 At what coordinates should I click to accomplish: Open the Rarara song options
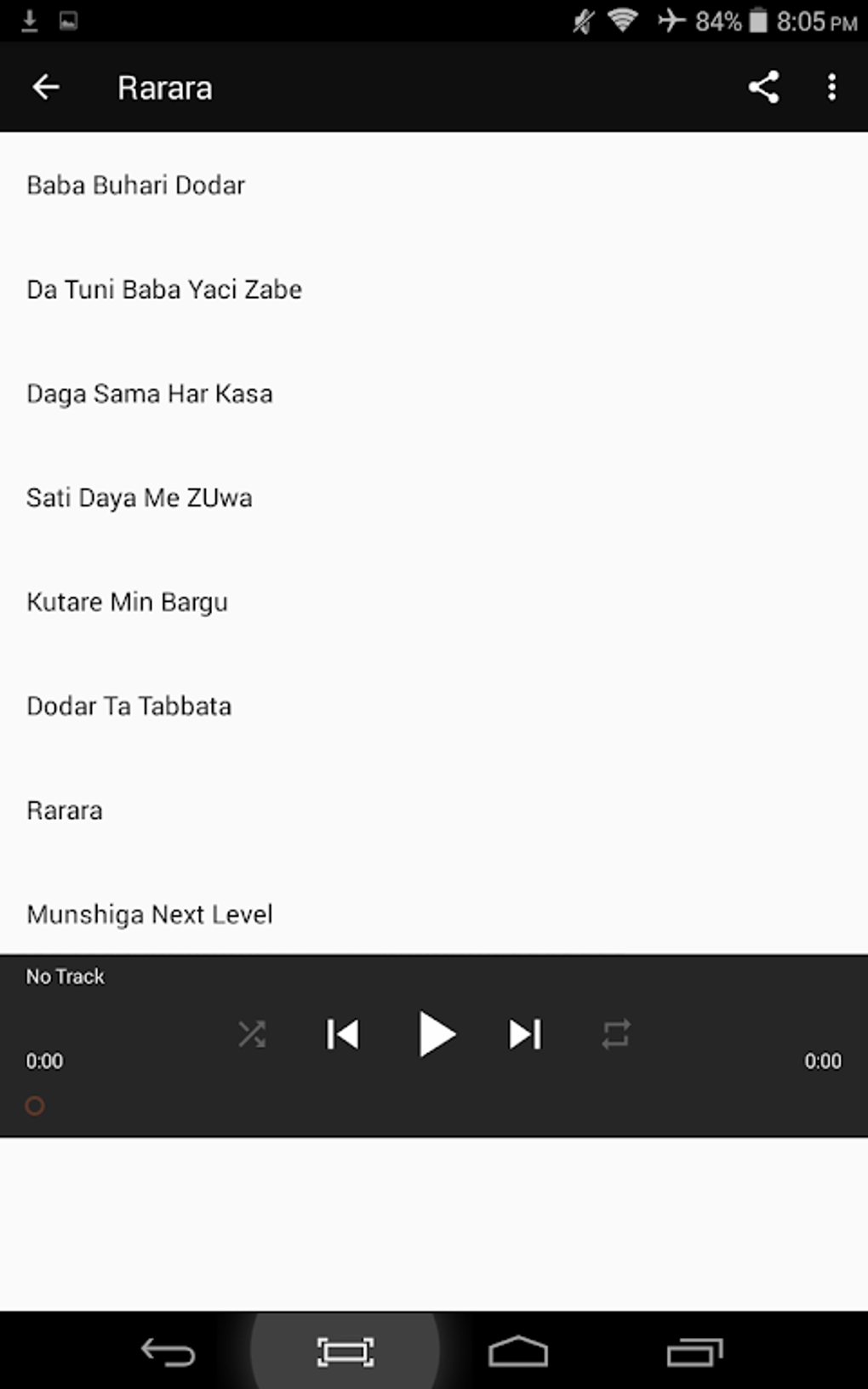65,810
